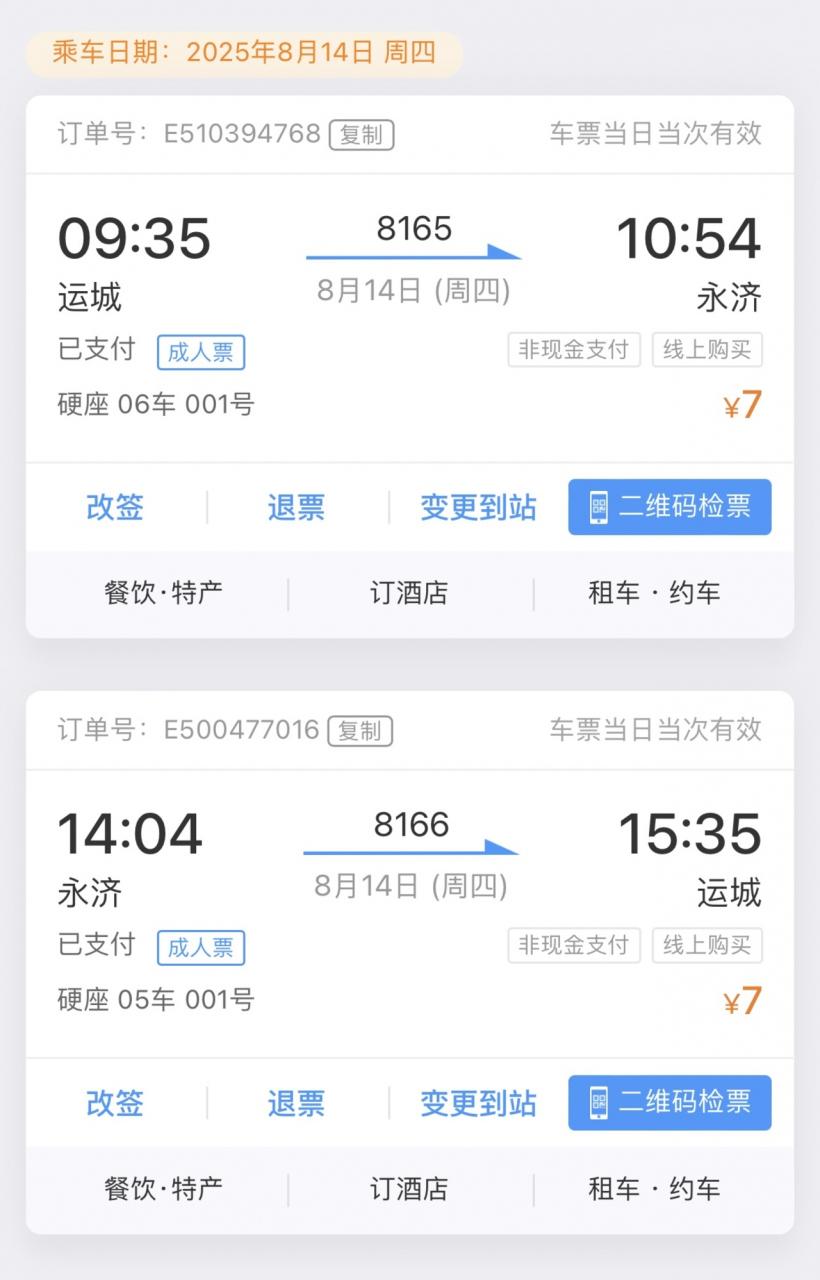This screenshot has width=820, height=1280.
Task: Open 餐饮·特产 under train 8166
Action: tap(163, 1189)
